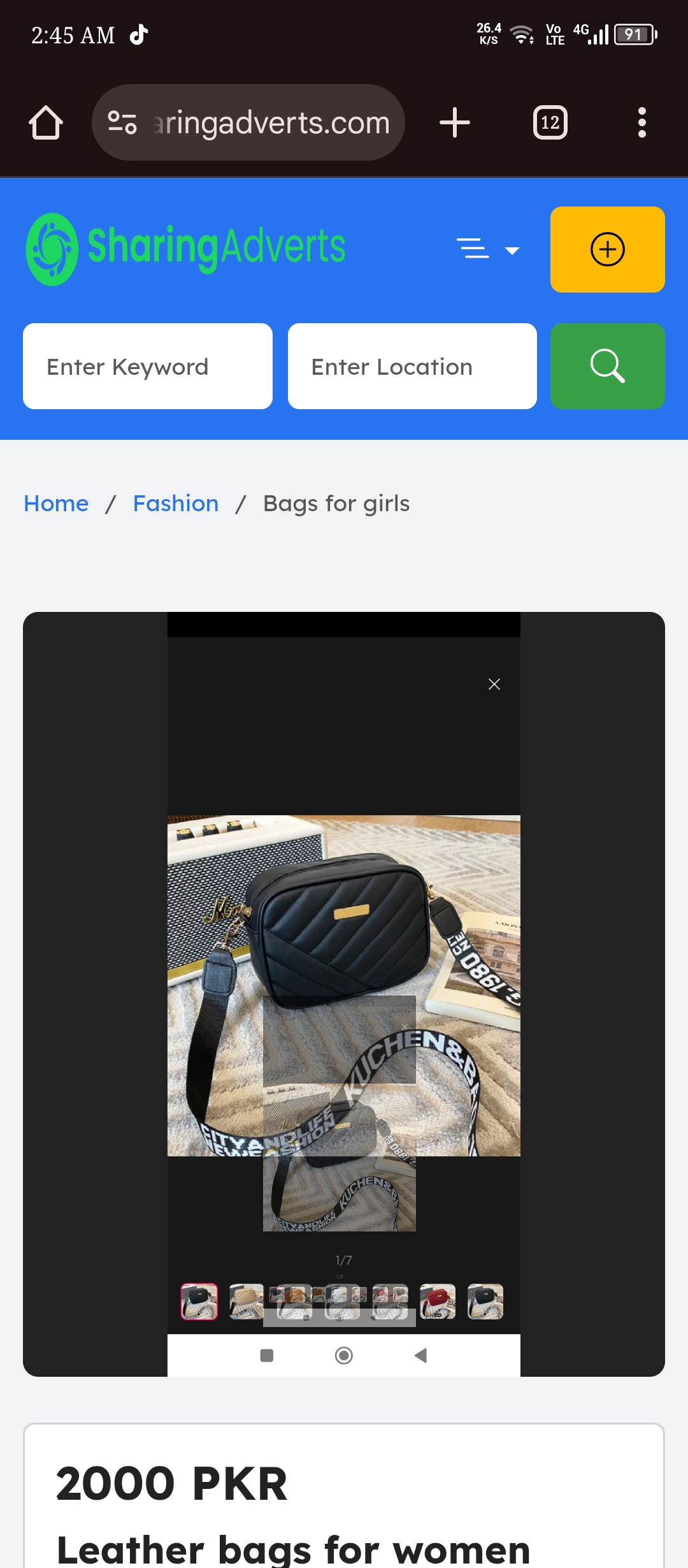
Task: Focus the Enter Location field
Action: pos(412,367)
